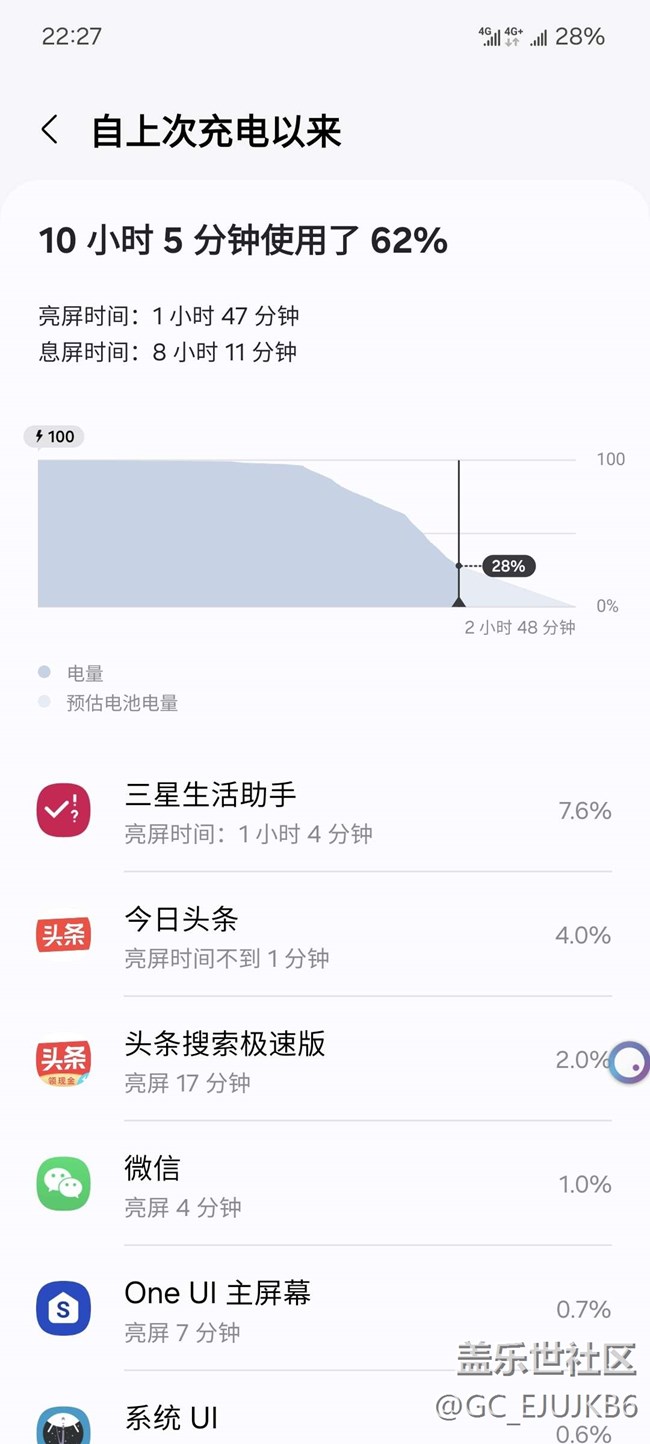650x1444 pixels.
Task: Open 微信 battery usage details
Action: click(x=325, y=1184)
